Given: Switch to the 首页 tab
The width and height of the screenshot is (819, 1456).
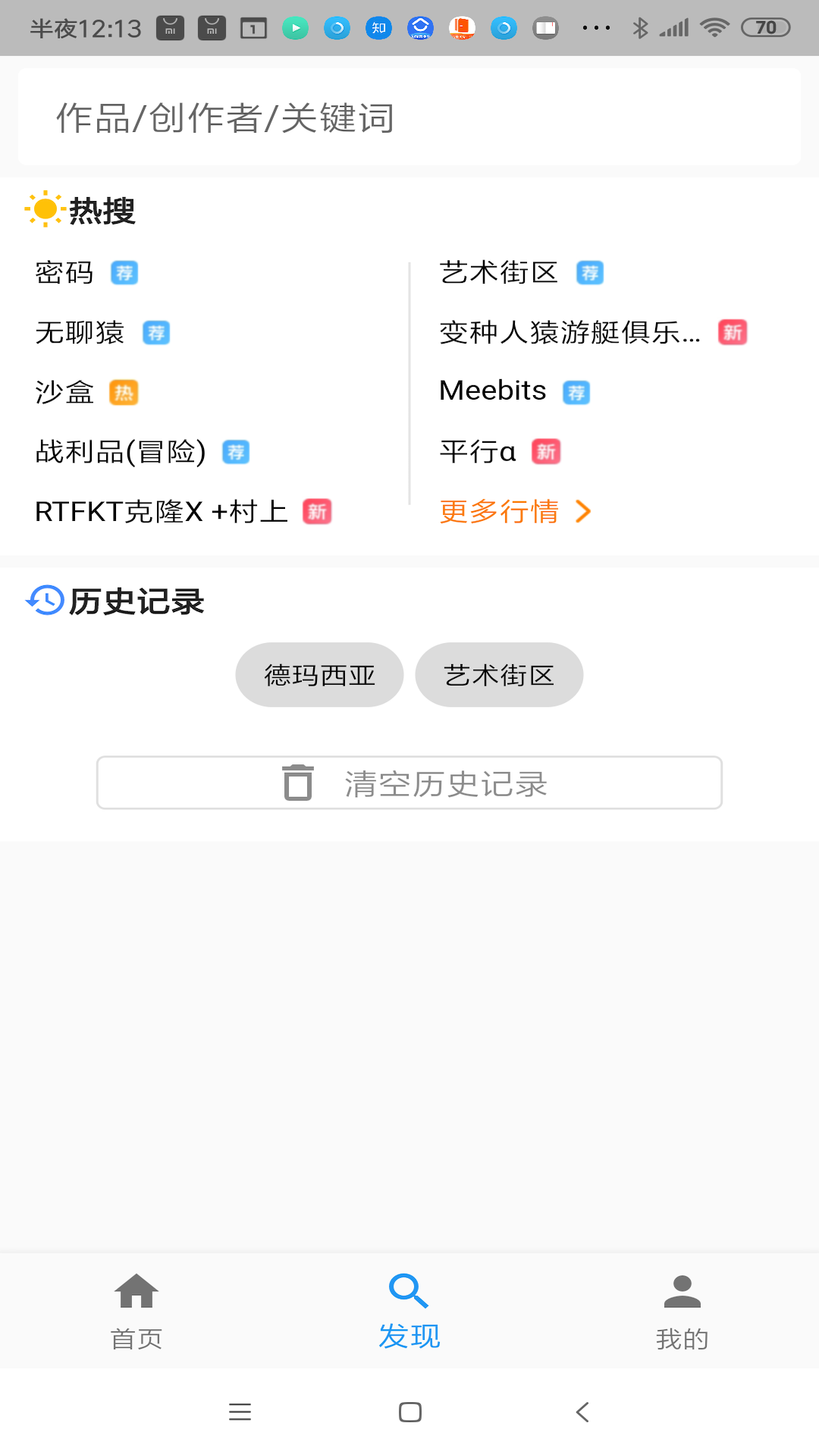Looking at the screenshot, I should point(136,1310).
